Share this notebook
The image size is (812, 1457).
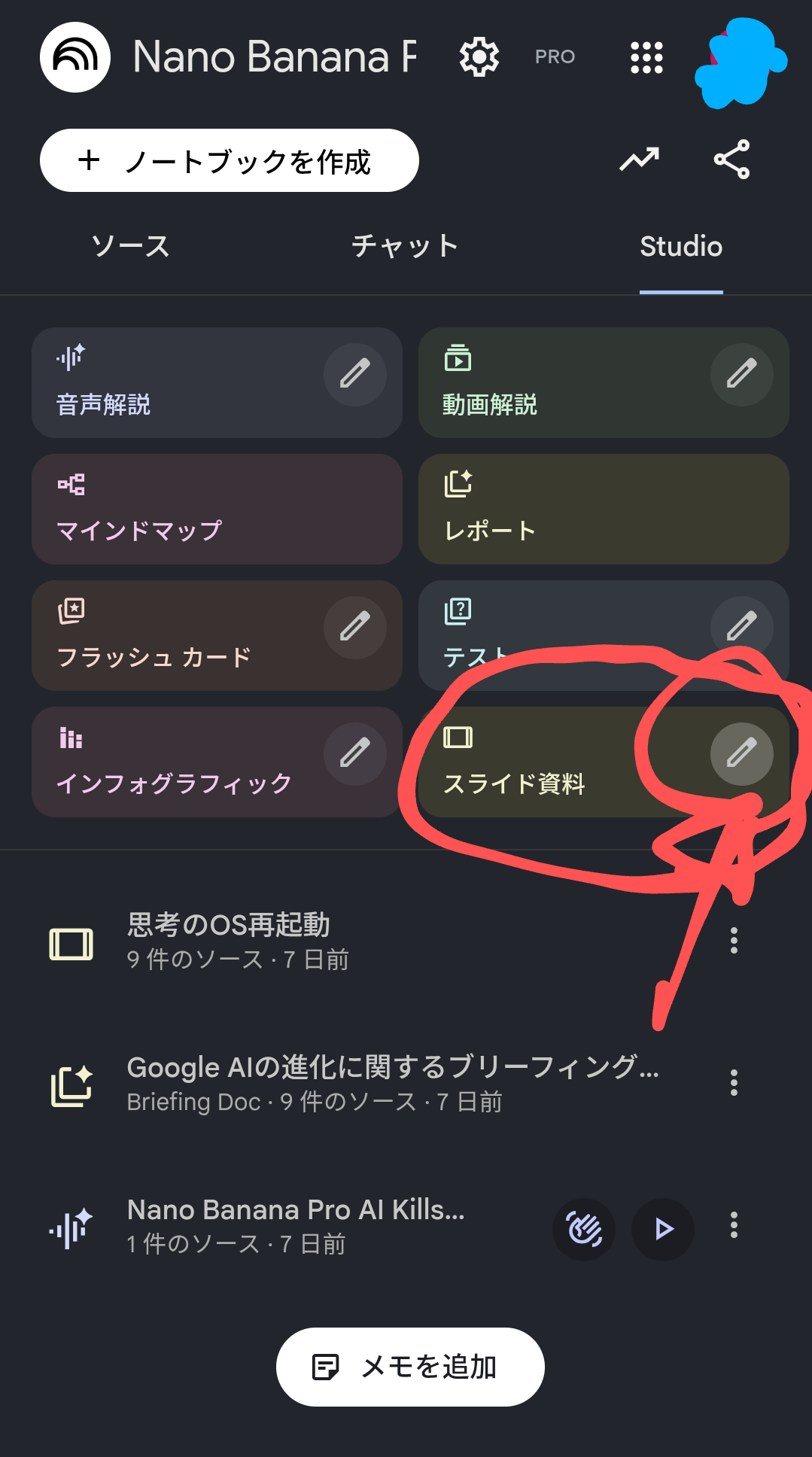[731, 160]
